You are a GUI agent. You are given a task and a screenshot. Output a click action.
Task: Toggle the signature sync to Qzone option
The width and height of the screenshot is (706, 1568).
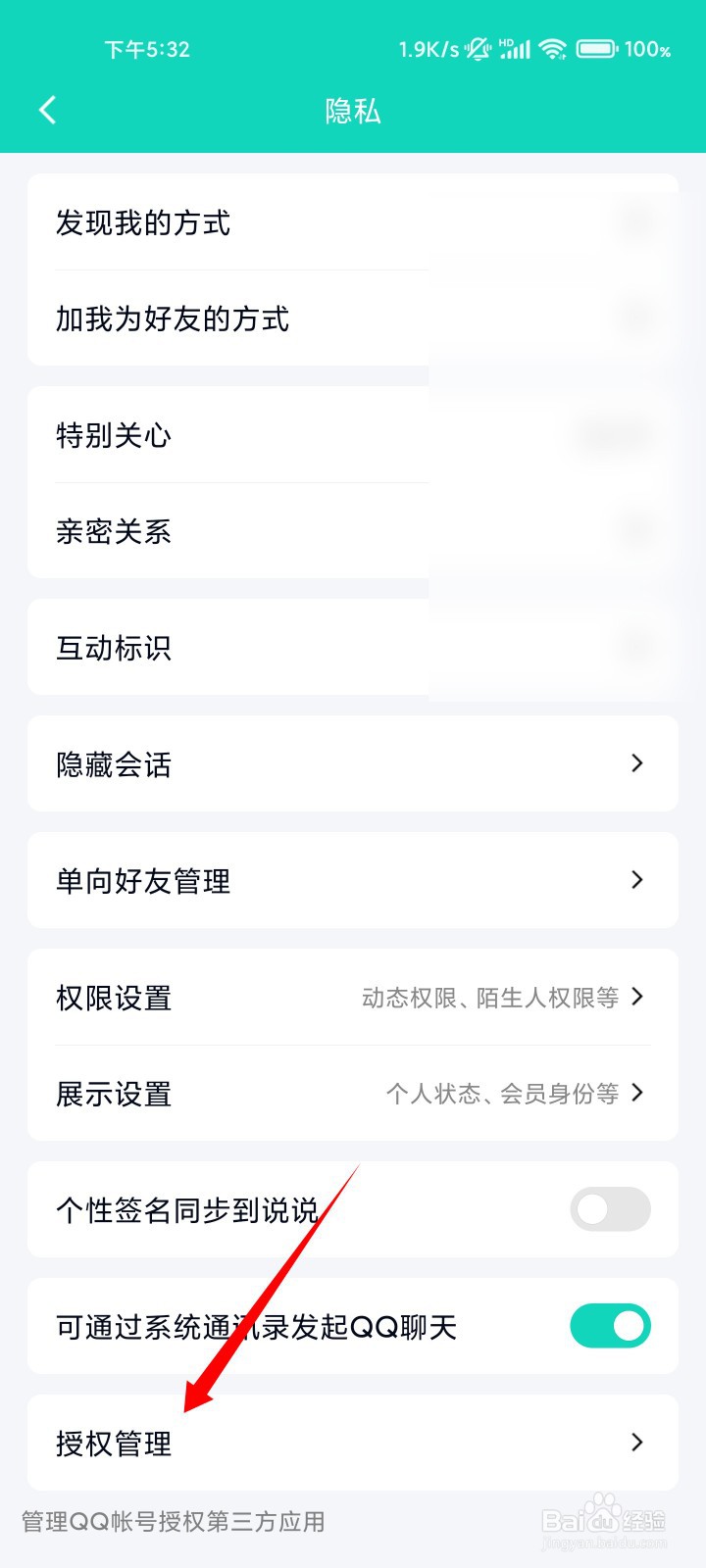tap(610, 1209)
